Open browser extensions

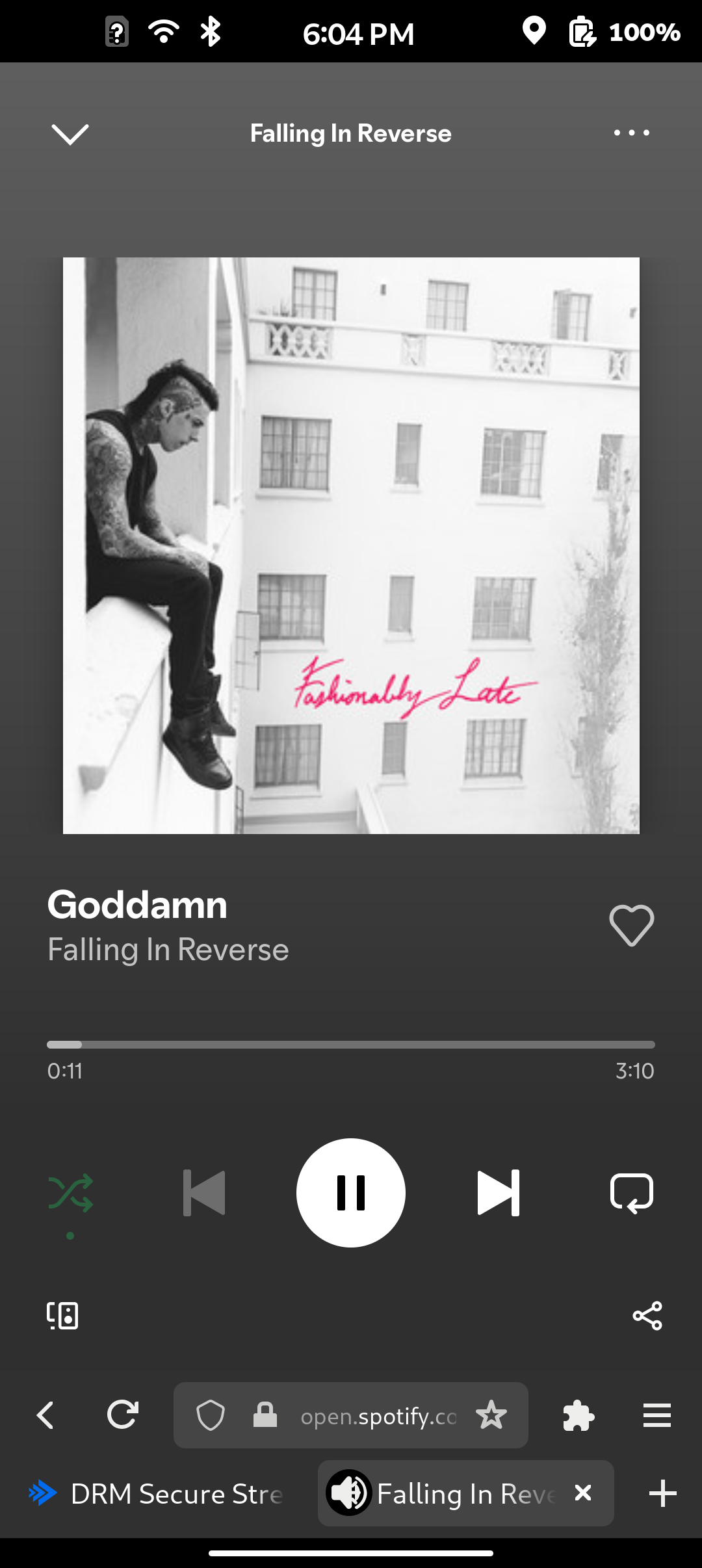click(578, 1415)
